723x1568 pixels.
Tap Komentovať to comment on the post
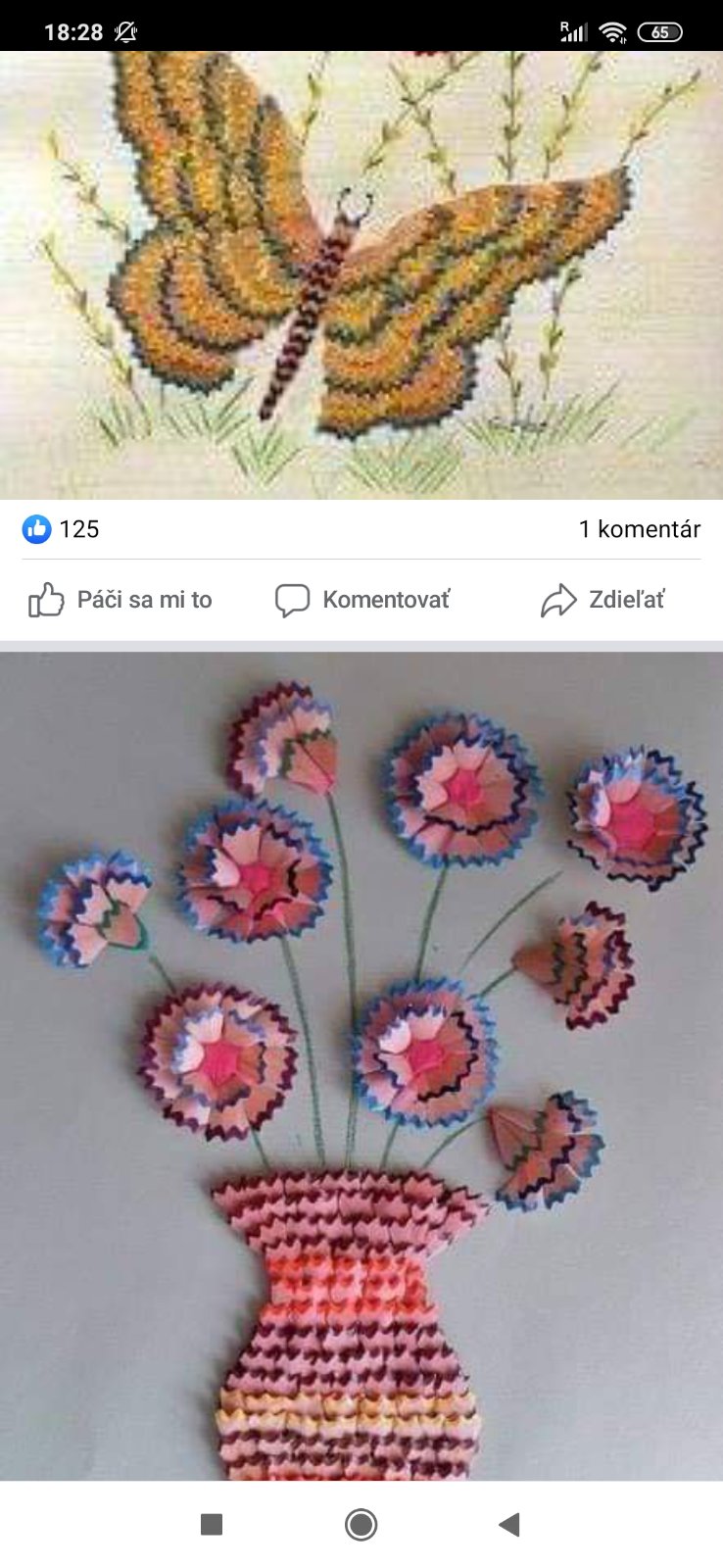tap(362, 600)
